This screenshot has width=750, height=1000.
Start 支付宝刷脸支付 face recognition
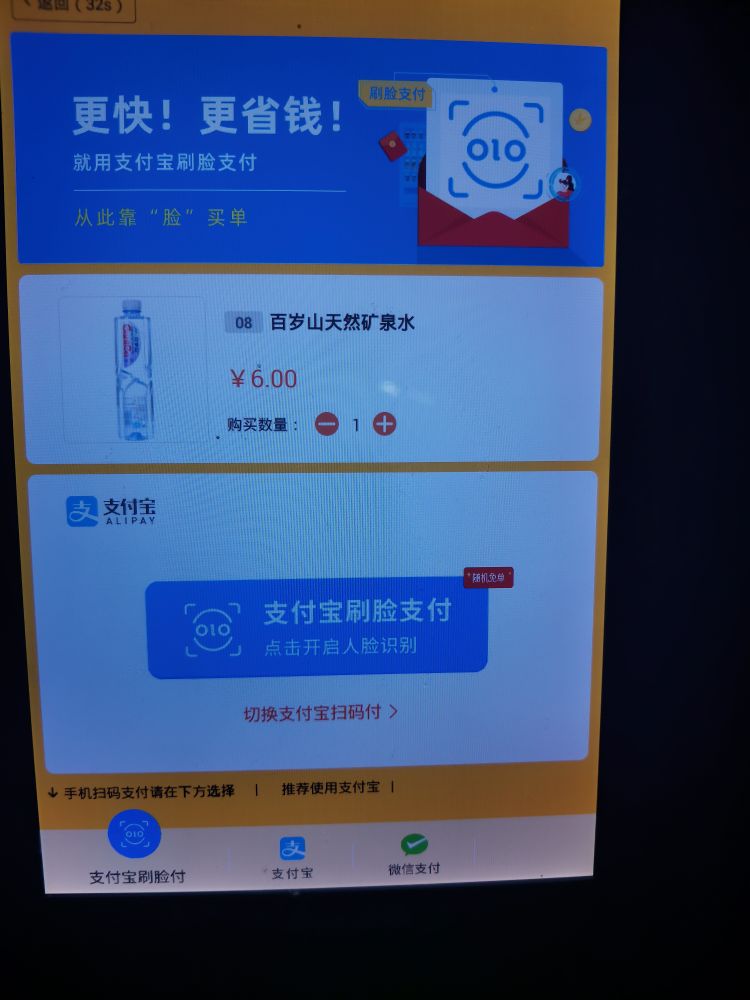click(317, 627)
